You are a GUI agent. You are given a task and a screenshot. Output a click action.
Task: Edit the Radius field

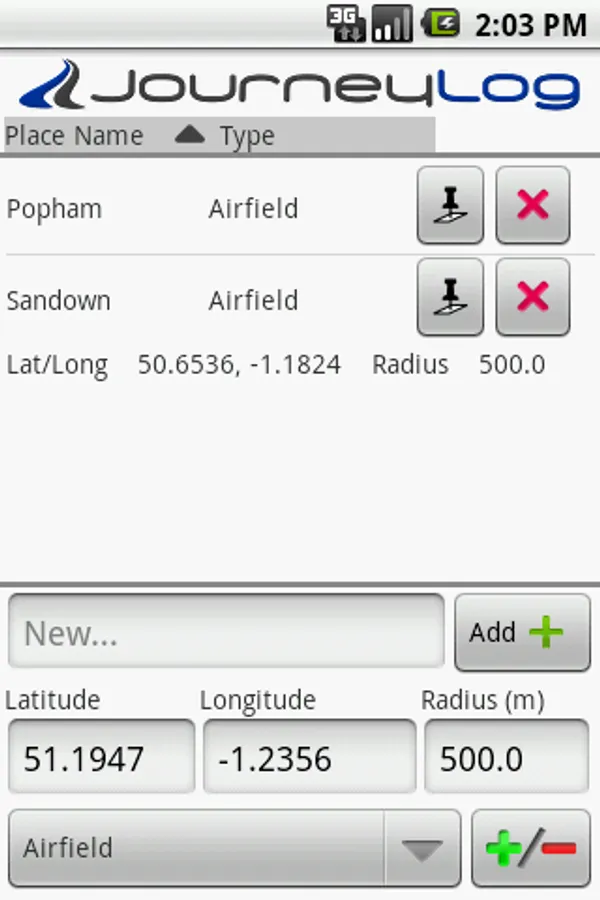click(507, 759)
